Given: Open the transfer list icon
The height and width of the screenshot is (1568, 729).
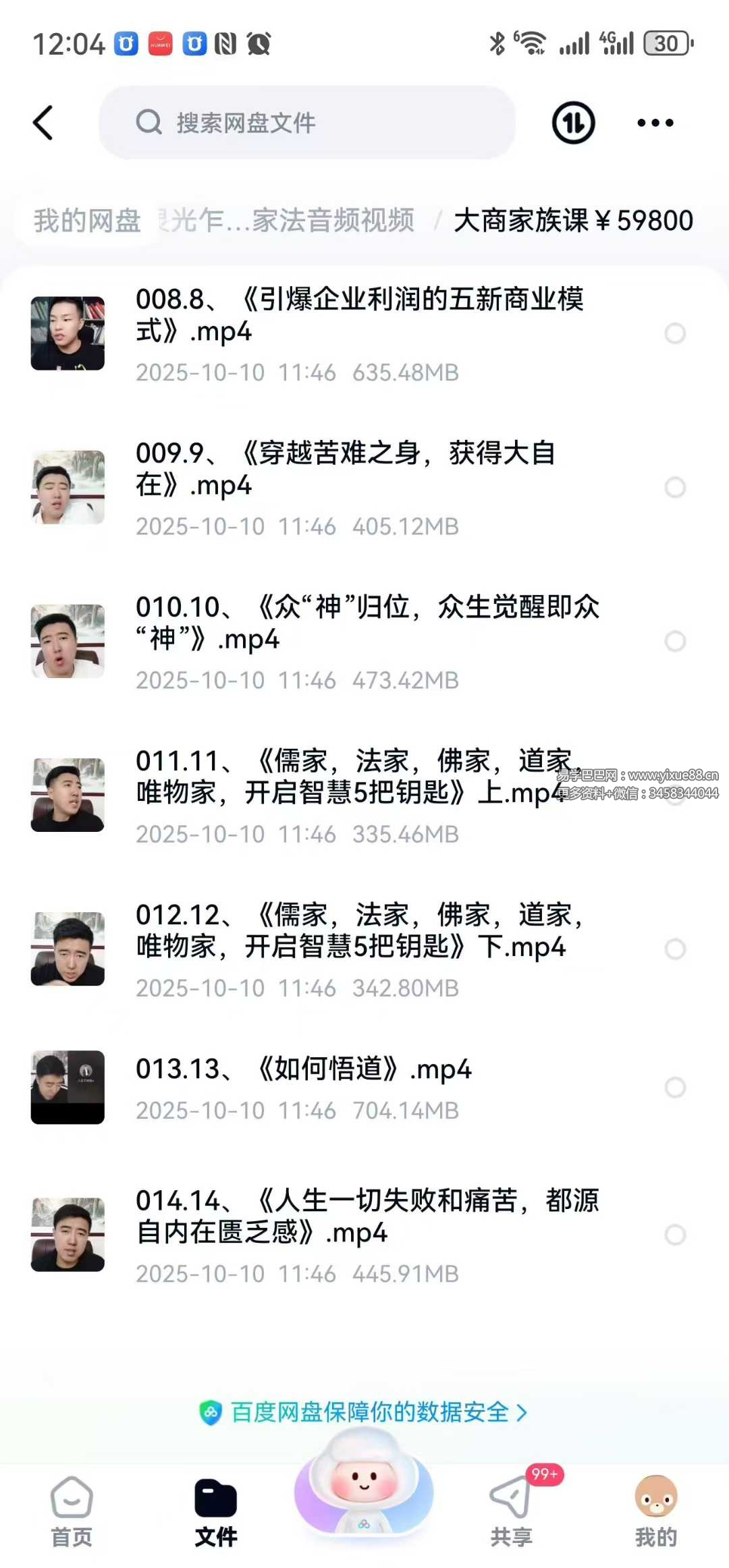Looking at the screenshot, I should pos(573,123).
